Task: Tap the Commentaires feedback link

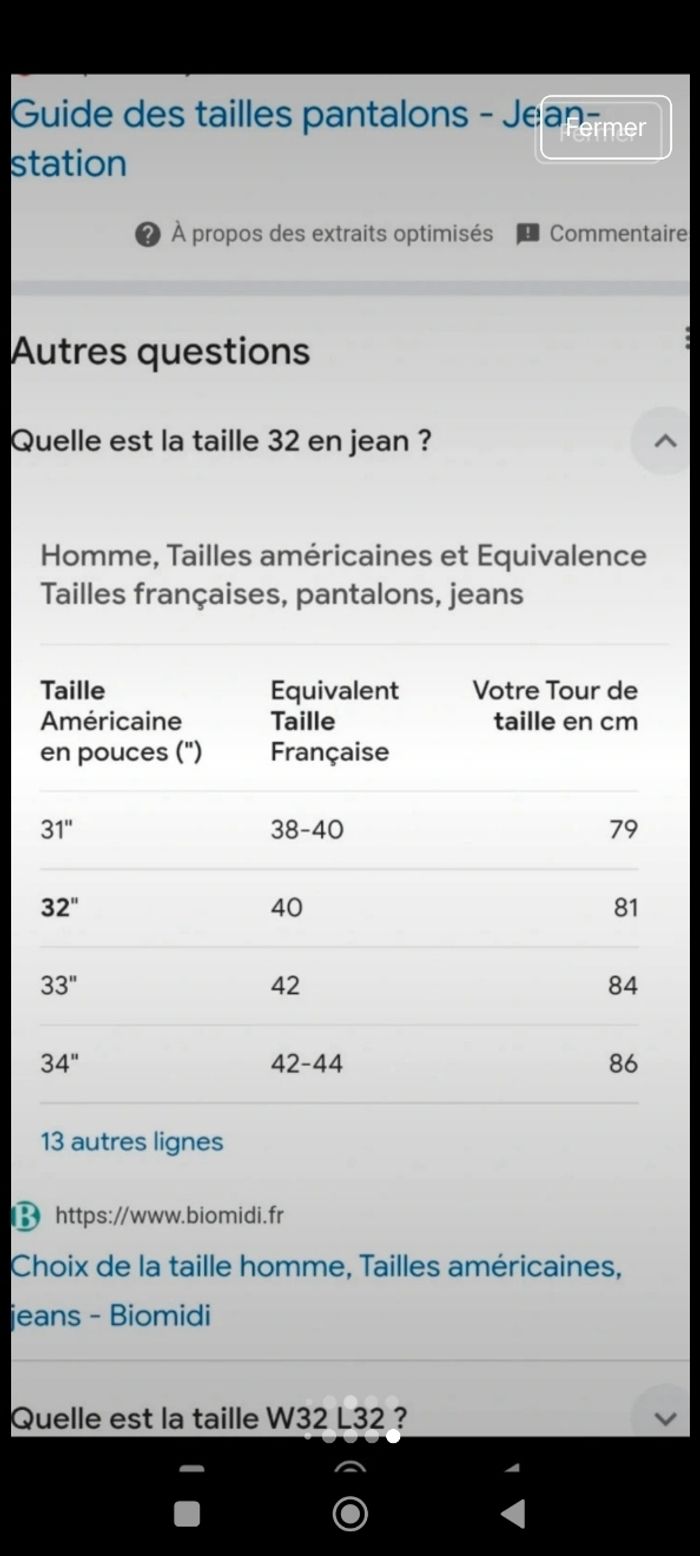Action: (604, 234)
